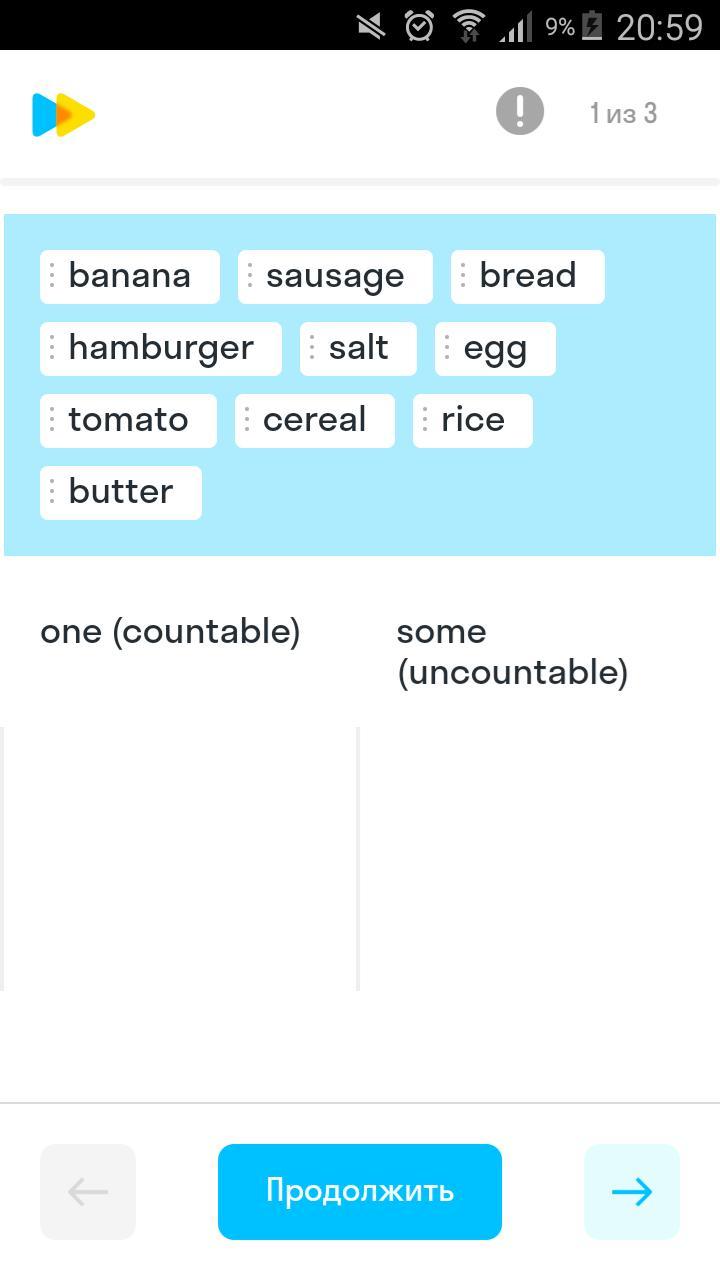This screenshot has width=720, height=1280.
Task: Go back with the left arrow button
Action: pos(88,1191)
